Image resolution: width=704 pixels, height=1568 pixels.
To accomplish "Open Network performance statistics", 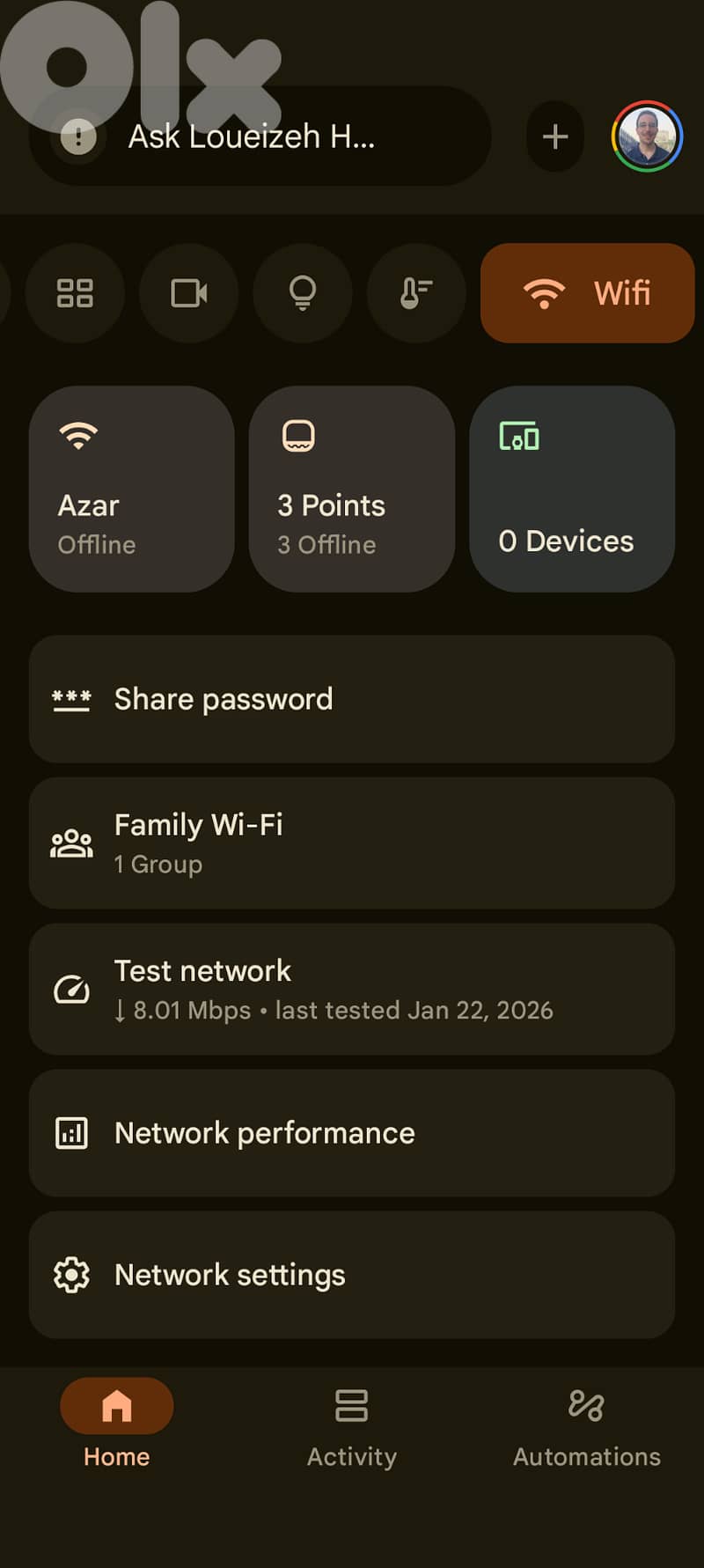I will point(352,1133).
